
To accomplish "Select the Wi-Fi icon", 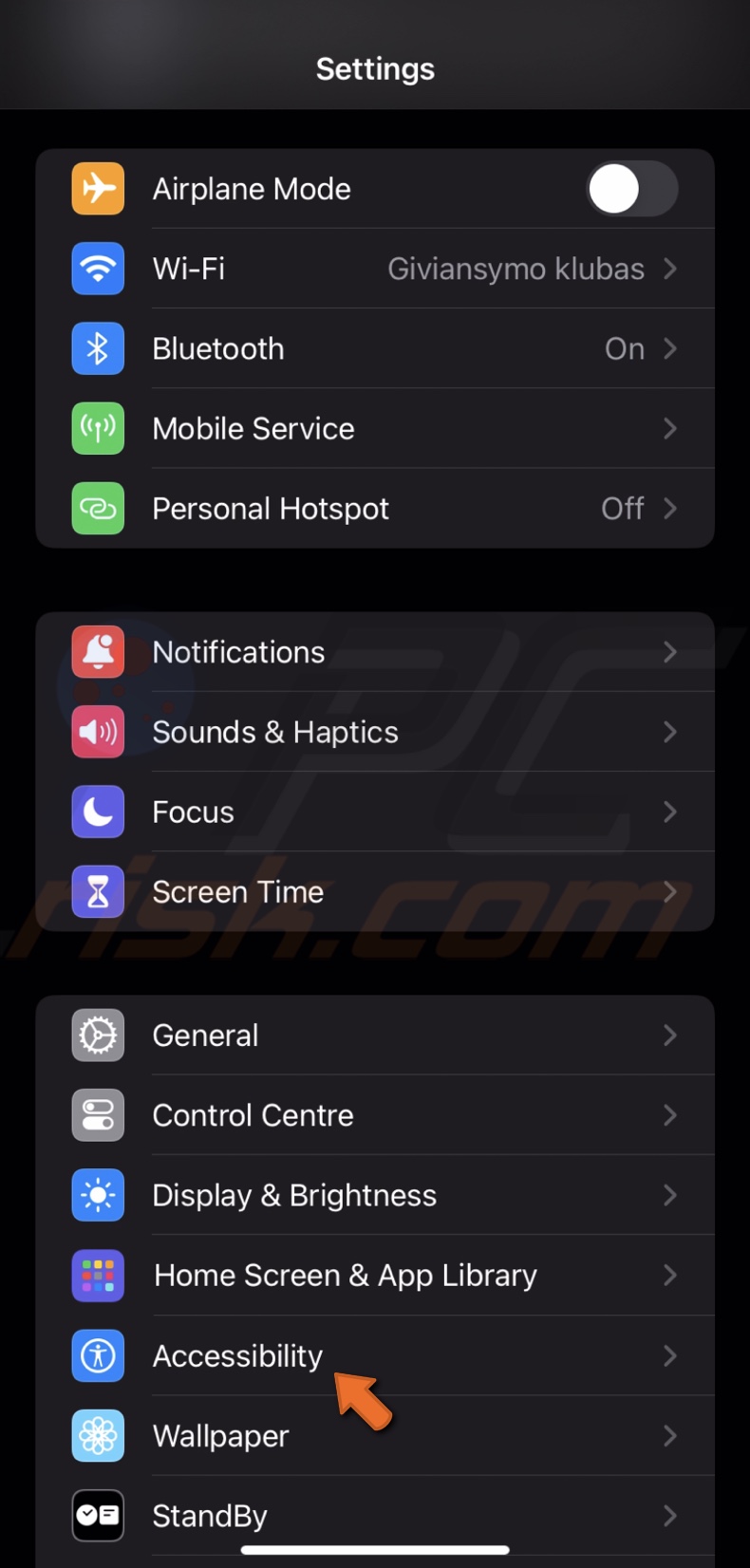I will (97, 269).
